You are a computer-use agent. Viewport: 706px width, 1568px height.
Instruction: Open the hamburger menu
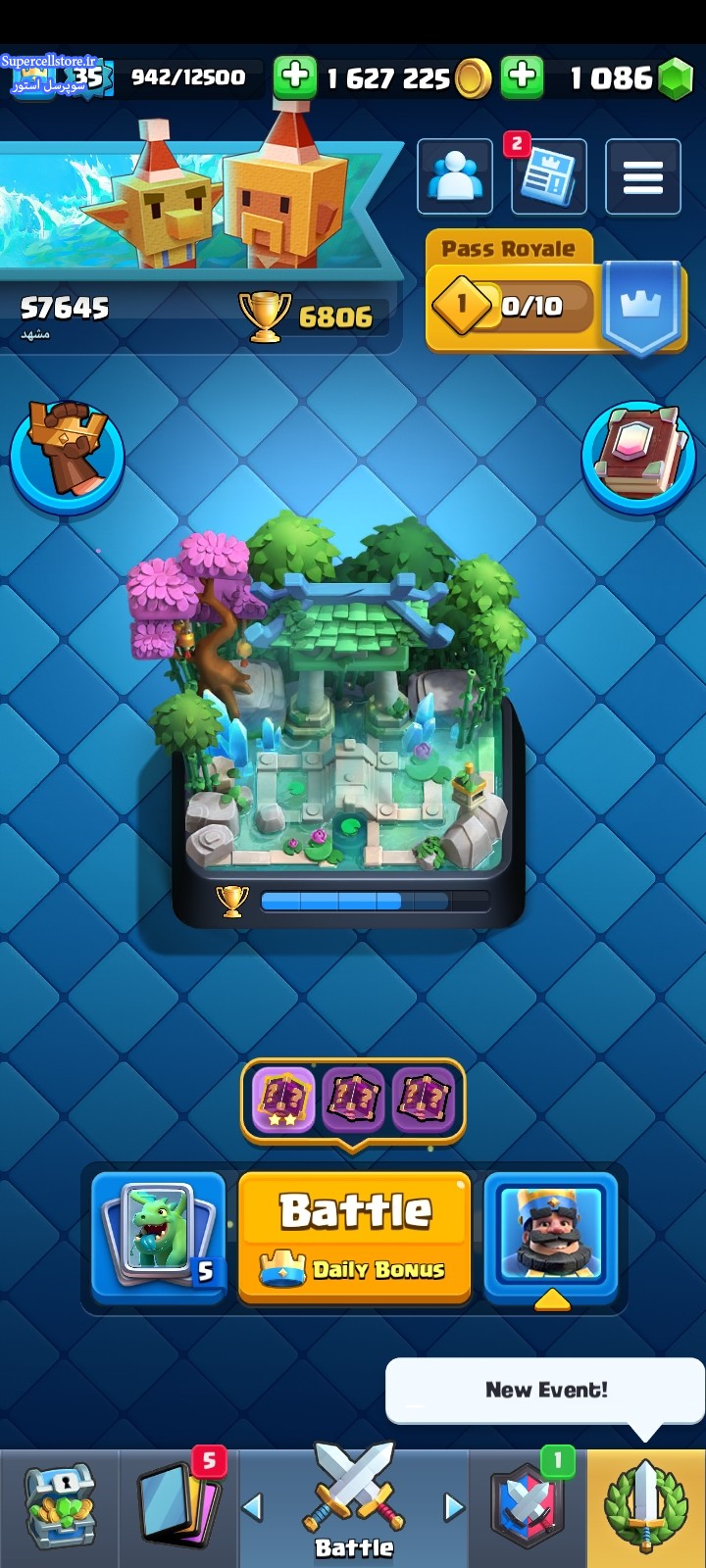click(643, 176)
